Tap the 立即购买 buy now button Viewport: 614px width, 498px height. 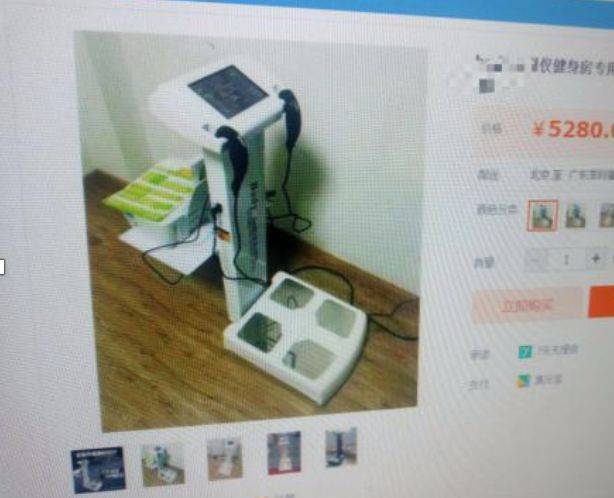tap(527, 303)
